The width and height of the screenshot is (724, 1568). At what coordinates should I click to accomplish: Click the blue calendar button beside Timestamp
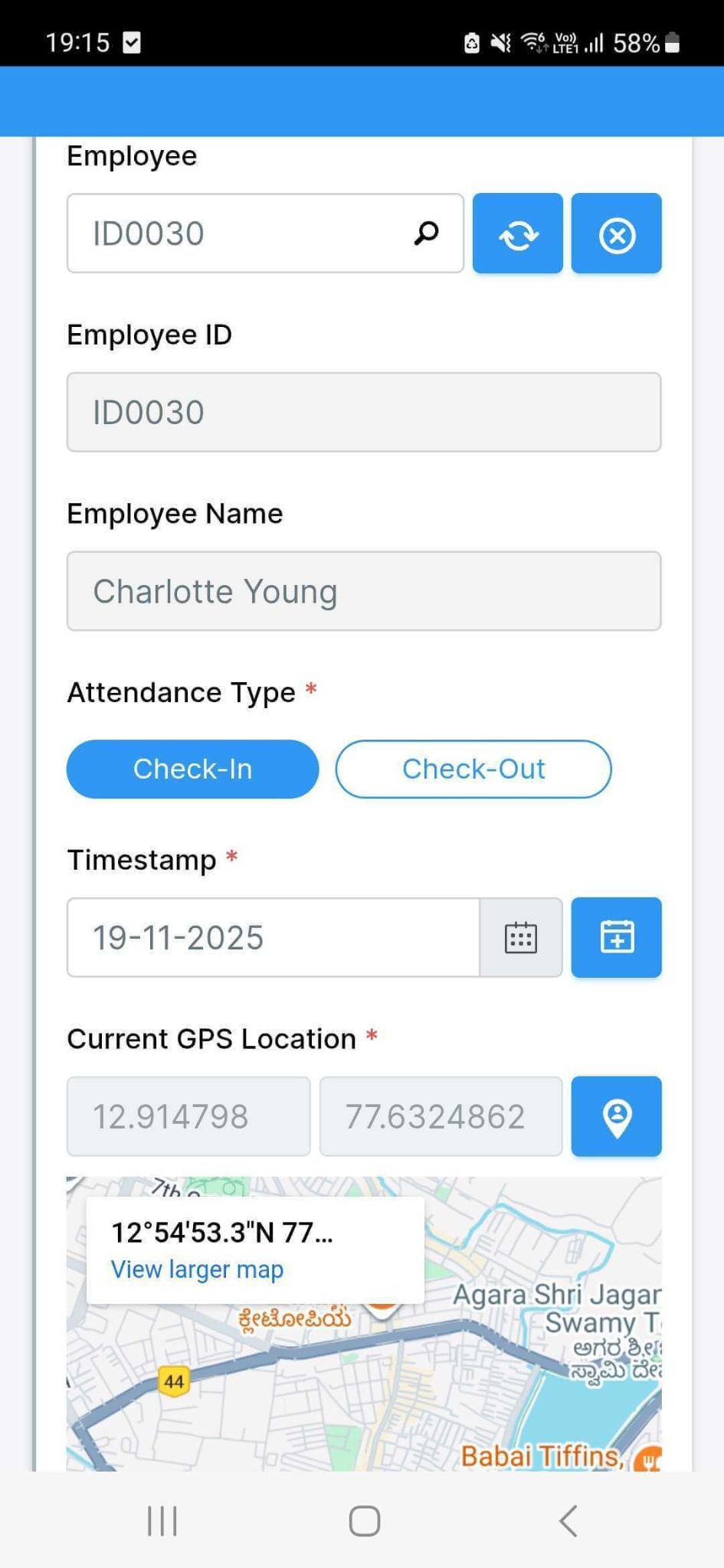[616, 936]
